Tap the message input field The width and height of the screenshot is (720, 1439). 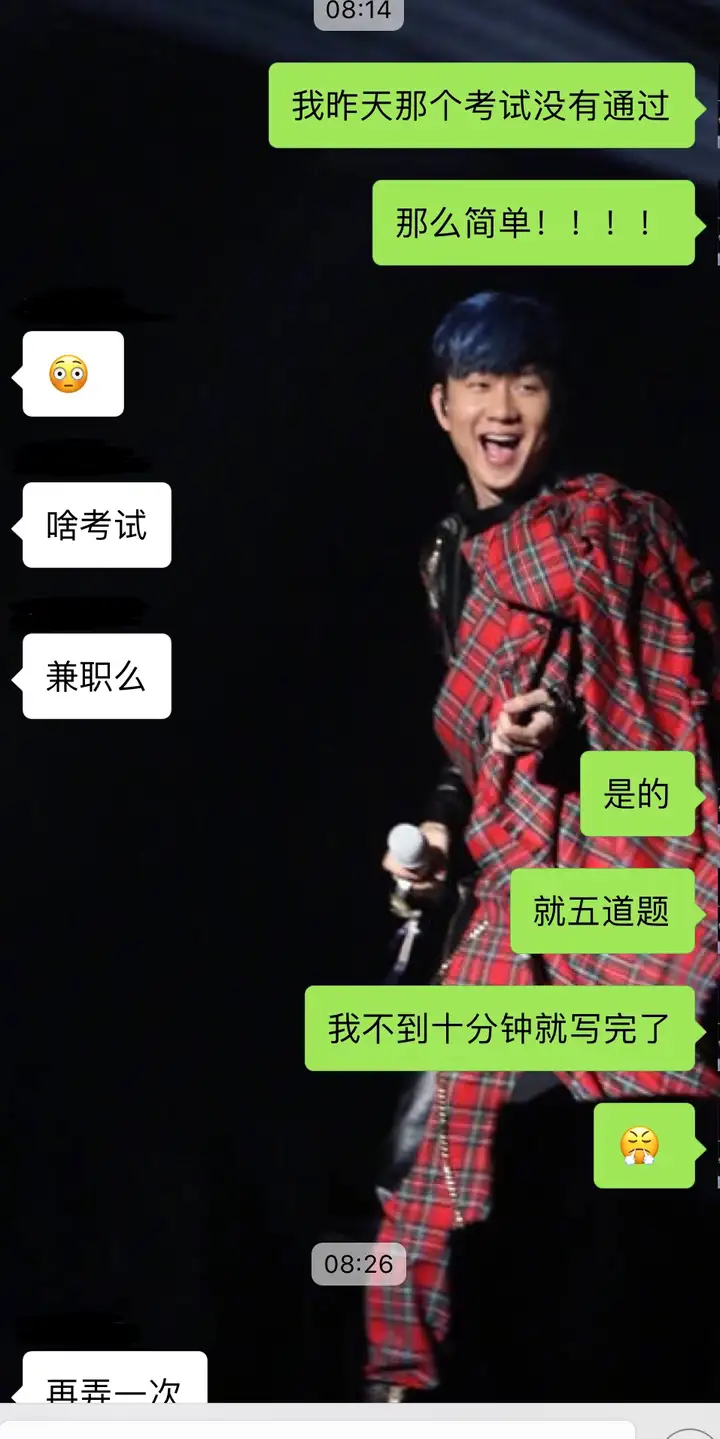point(318,1430)
